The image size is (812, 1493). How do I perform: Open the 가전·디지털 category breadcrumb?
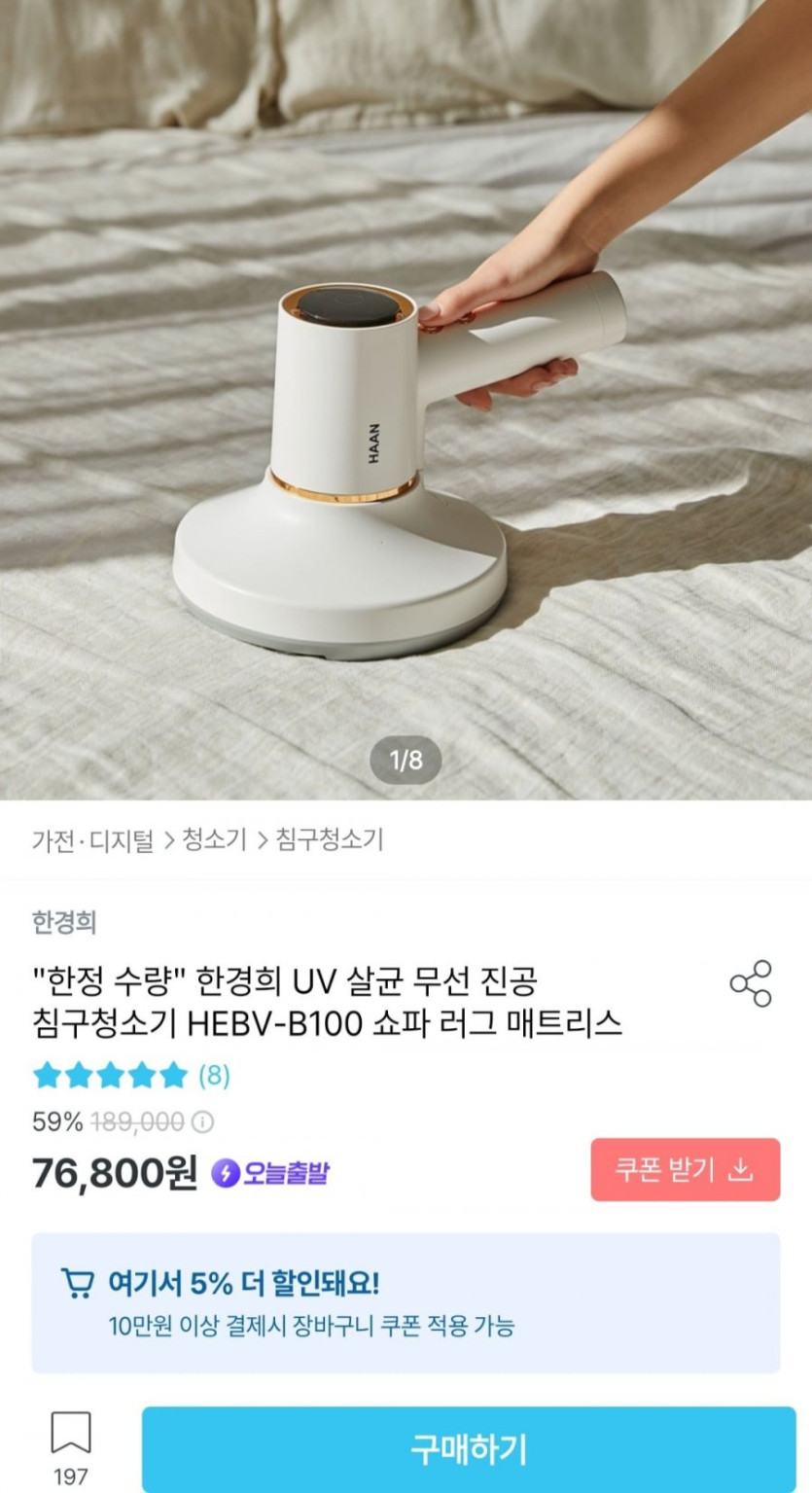click(93, 839)
